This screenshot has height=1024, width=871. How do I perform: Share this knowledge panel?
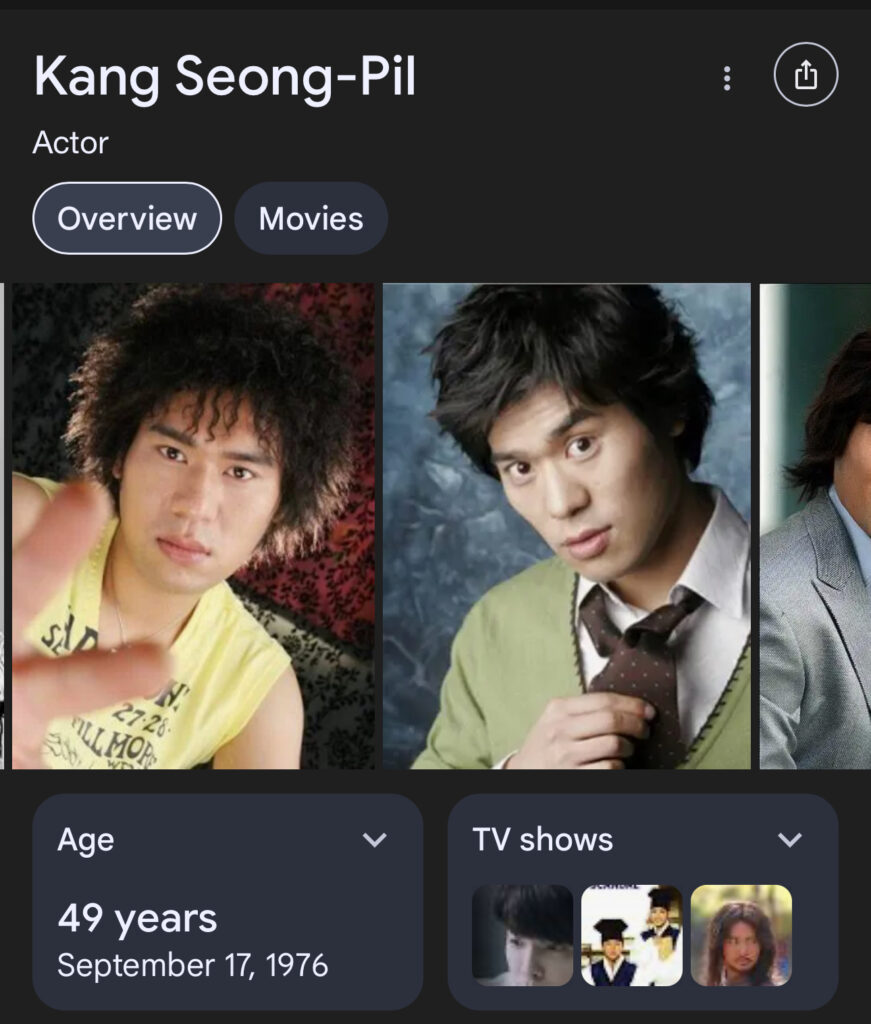tap(806, 76)
